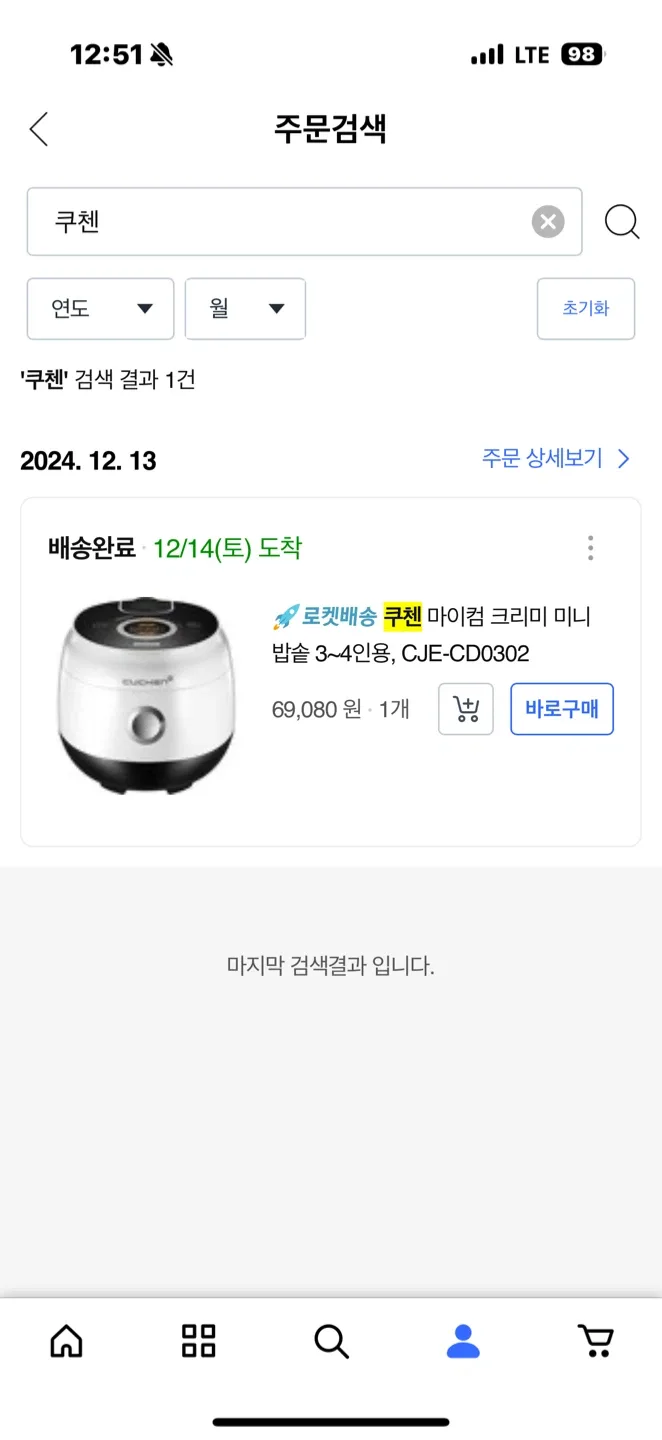Image resolution: width=662 pixels, height=1440 pixels.
Task: Open the My profile tab
Action: (x=463, y=1341)
